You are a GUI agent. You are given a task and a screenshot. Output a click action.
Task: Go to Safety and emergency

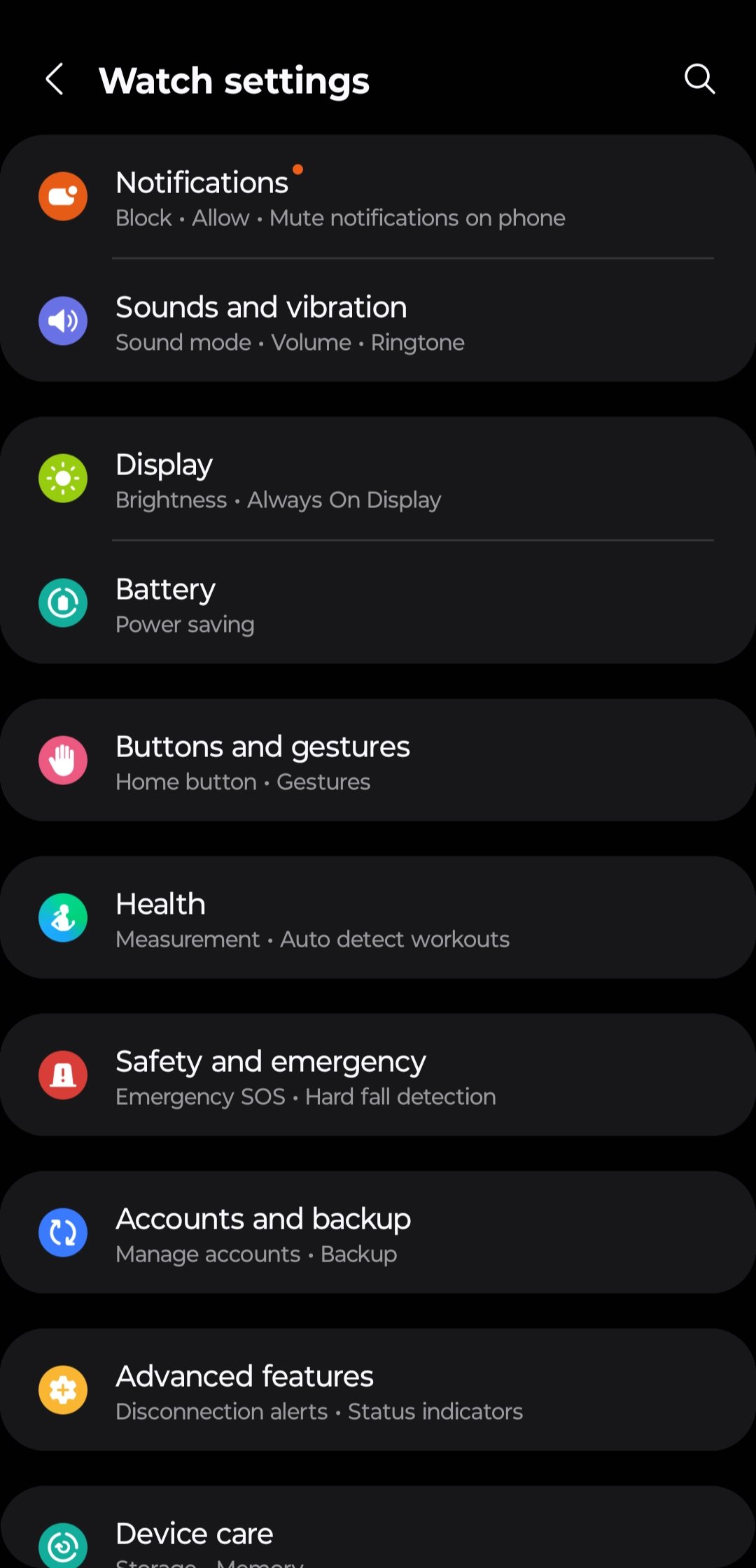click(378, 1076)
